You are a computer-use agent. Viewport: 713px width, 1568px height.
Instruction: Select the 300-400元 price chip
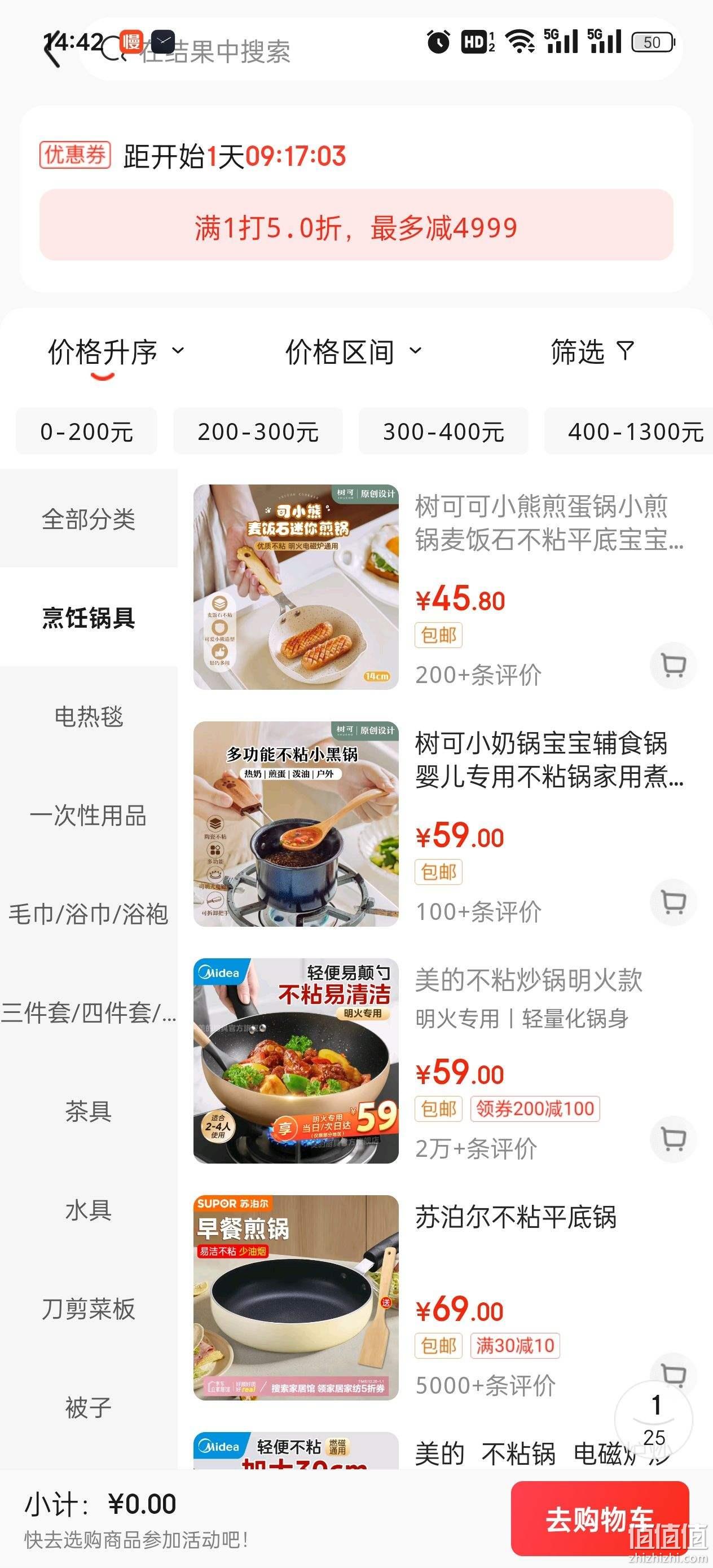click(443, 431)
